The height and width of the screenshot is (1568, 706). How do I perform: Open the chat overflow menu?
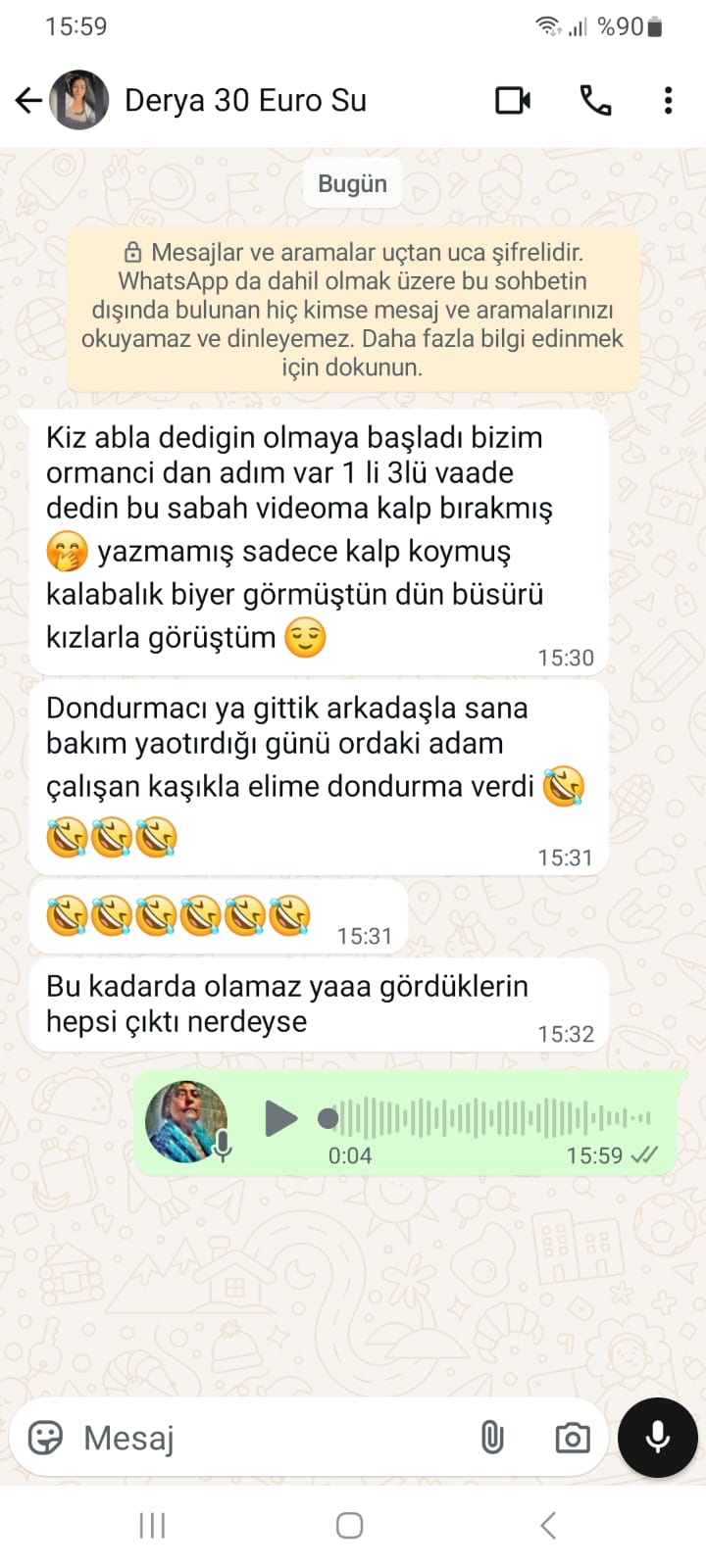tap(668, 100)
